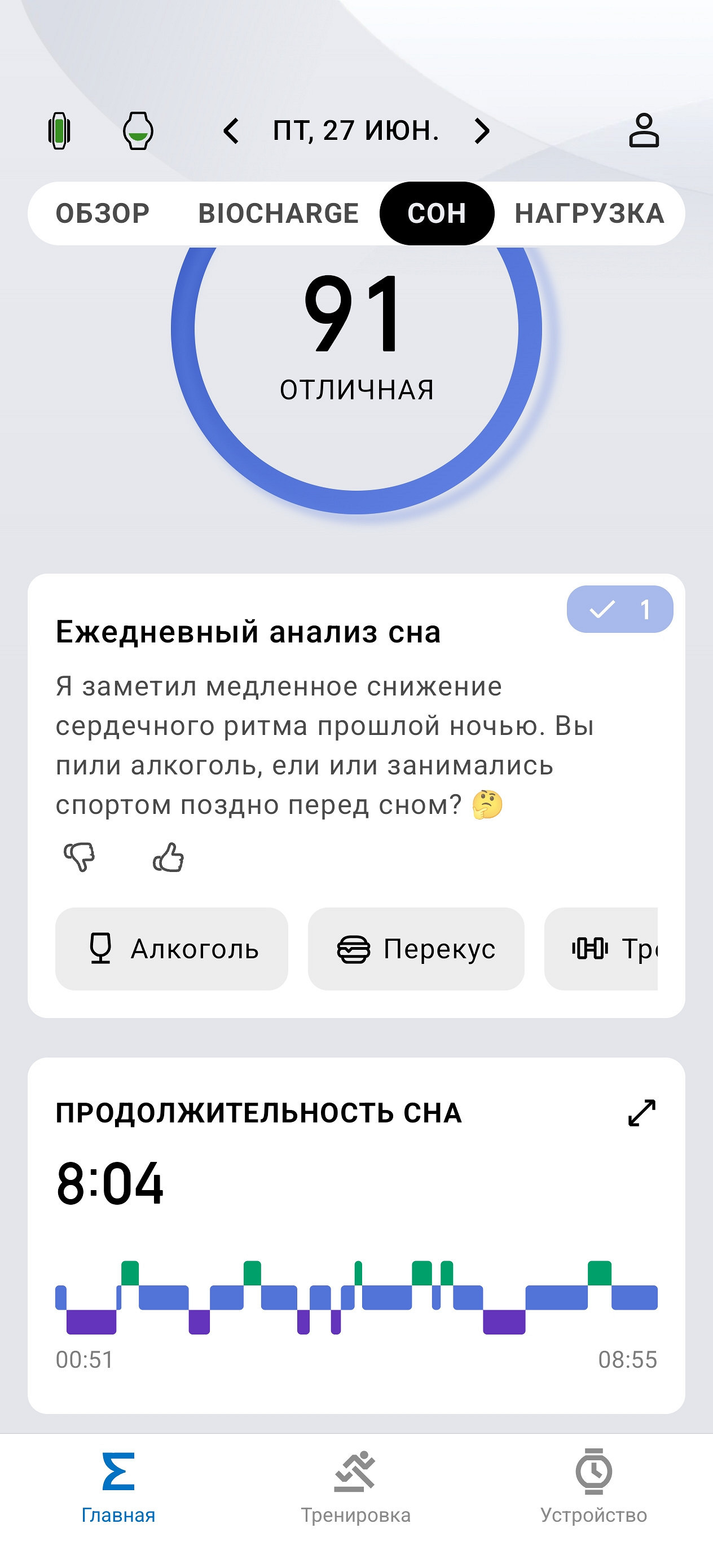Switch to the НАГРУЗКА tab
713x1568 pixels.
589,214
